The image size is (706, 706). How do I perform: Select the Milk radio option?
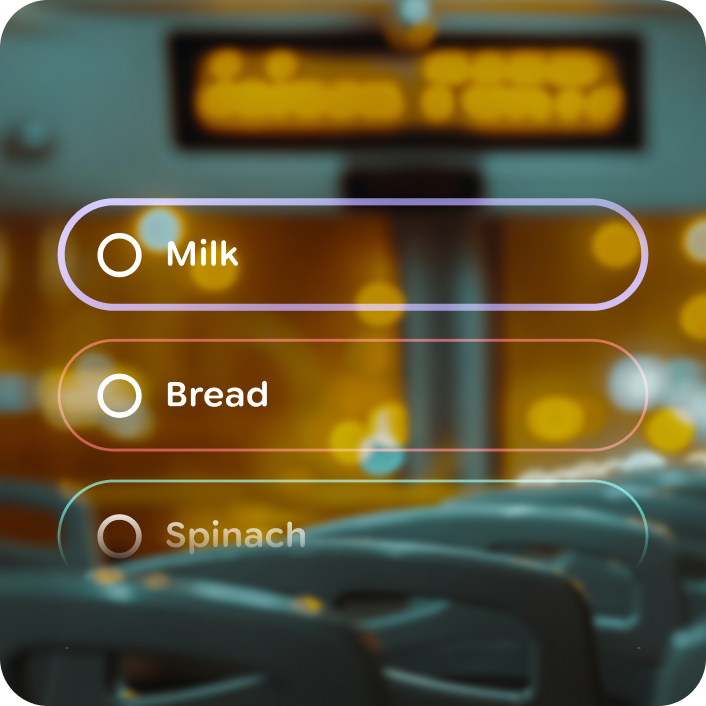[x=119, y=255]
